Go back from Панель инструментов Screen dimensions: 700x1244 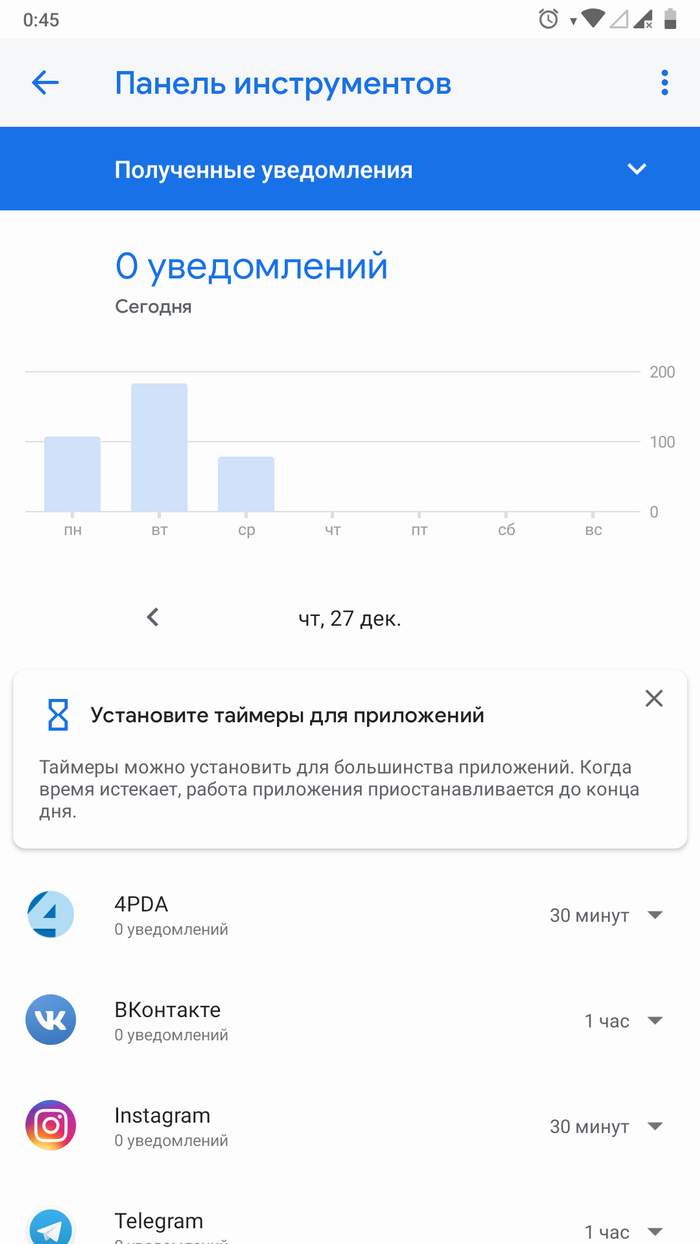pyautogui.click(x=46, y=83)
